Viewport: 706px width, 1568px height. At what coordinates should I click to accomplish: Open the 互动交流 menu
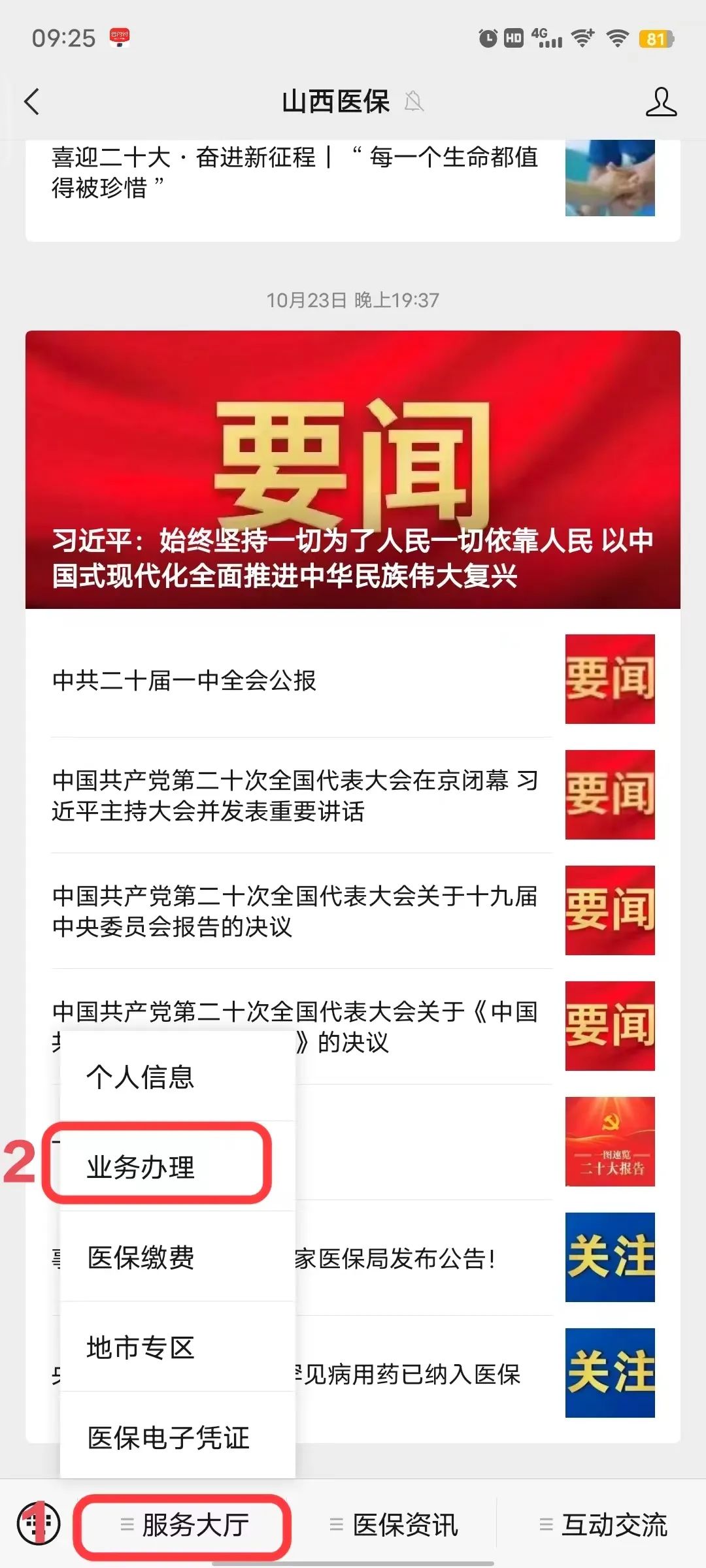click(603, 1526)
